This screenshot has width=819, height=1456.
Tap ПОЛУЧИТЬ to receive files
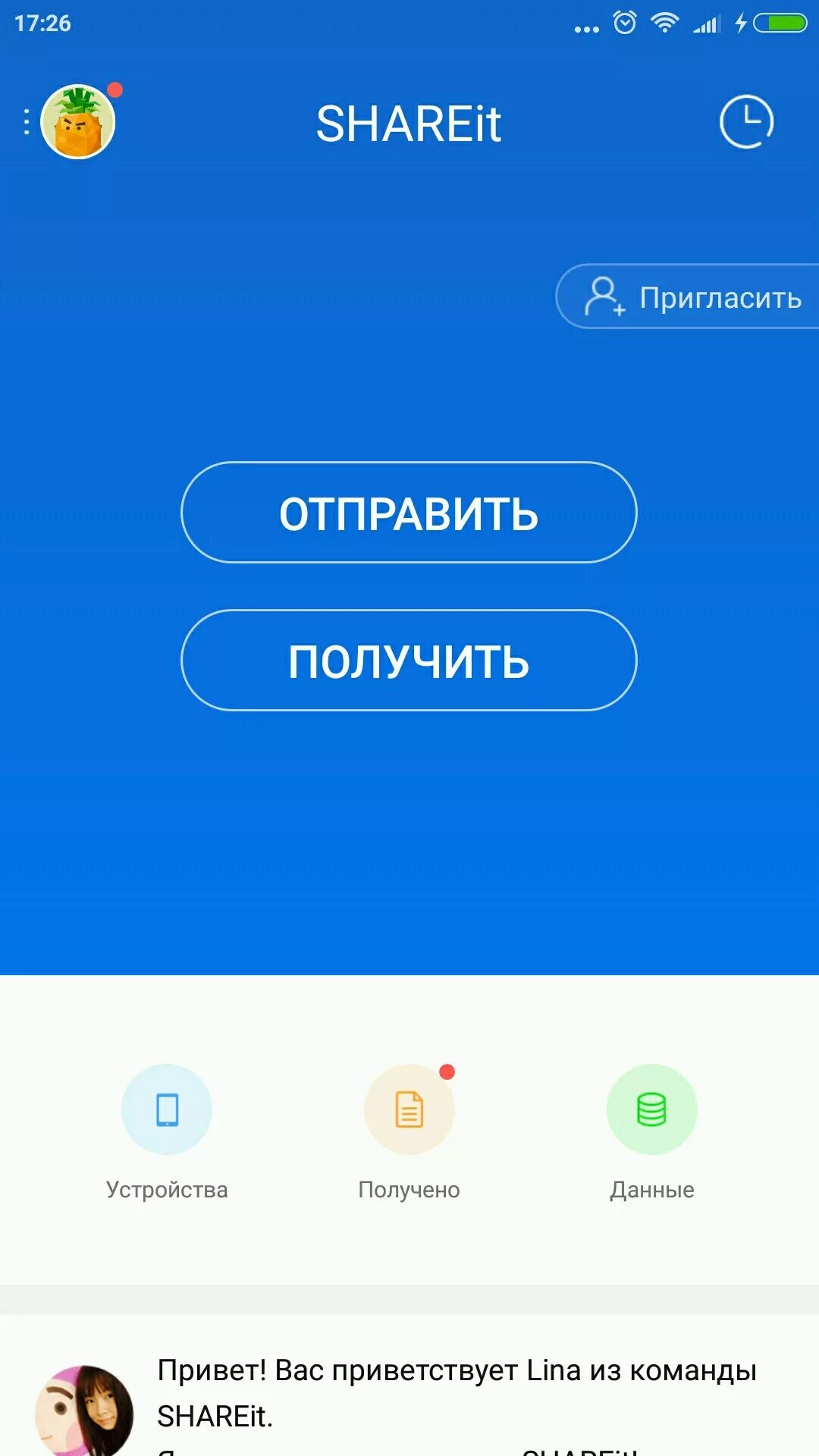pos(409,661)
